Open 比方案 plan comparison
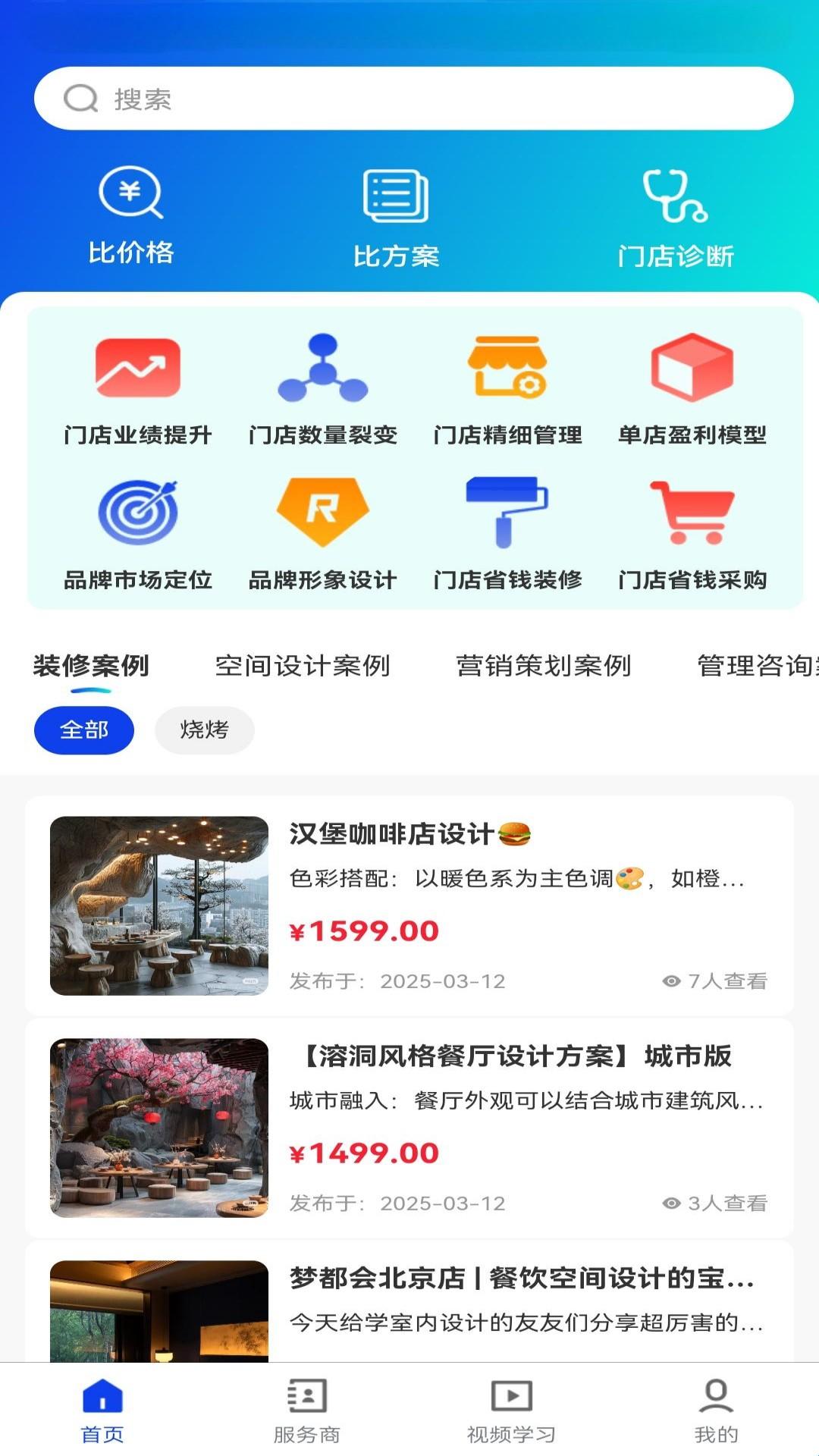The width and height of the screenshot is (819, 1456). point(396,218)
